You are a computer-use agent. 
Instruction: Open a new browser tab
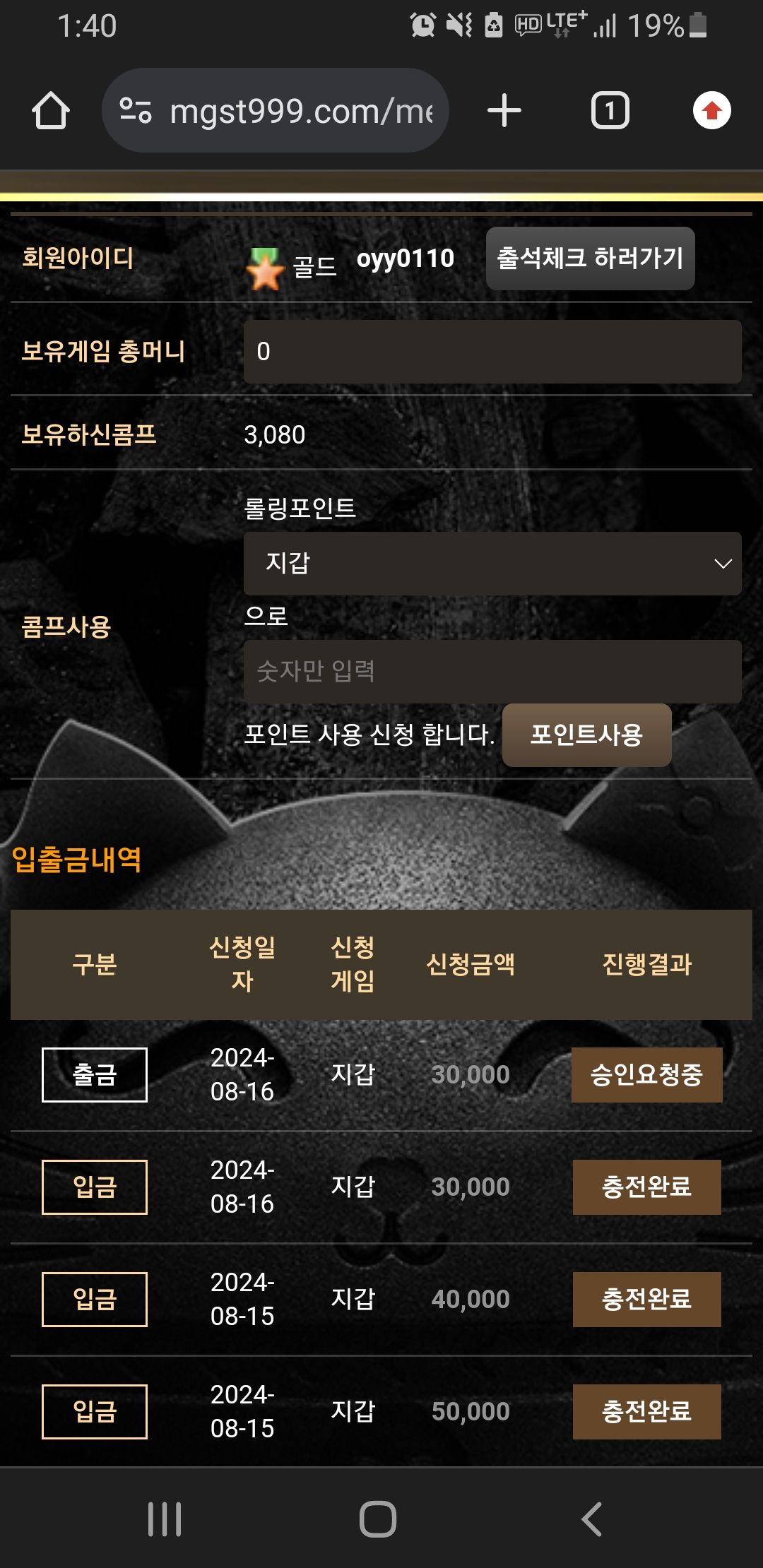pyautogui.click(x=504, y=111)
